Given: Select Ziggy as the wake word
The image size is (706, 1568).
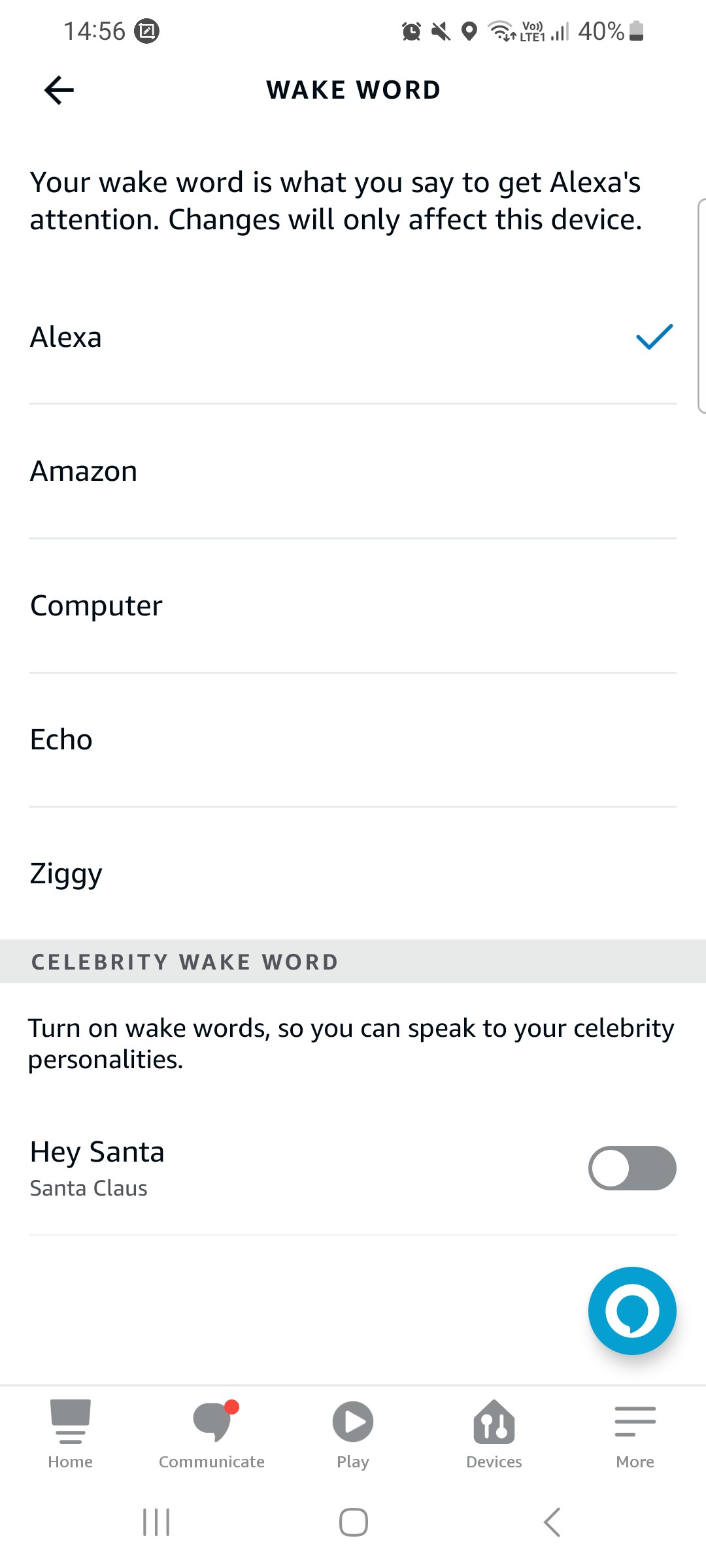Looking at the screenshot, I should pyautogui.click(x=353, y=874).
